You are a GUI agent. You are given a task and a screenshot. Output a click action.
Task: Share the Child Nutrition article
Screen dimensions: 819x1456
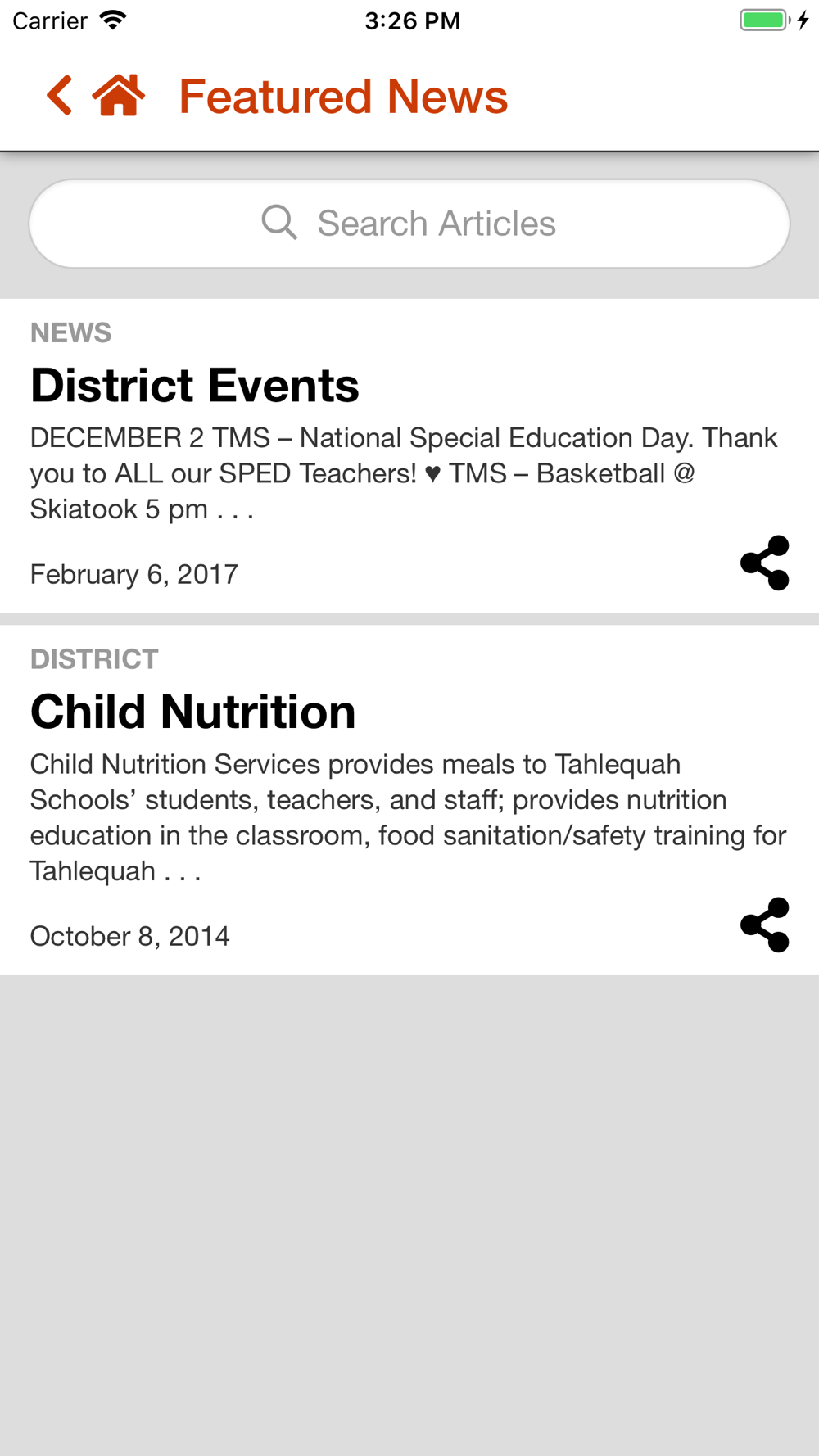pos(764,925)
